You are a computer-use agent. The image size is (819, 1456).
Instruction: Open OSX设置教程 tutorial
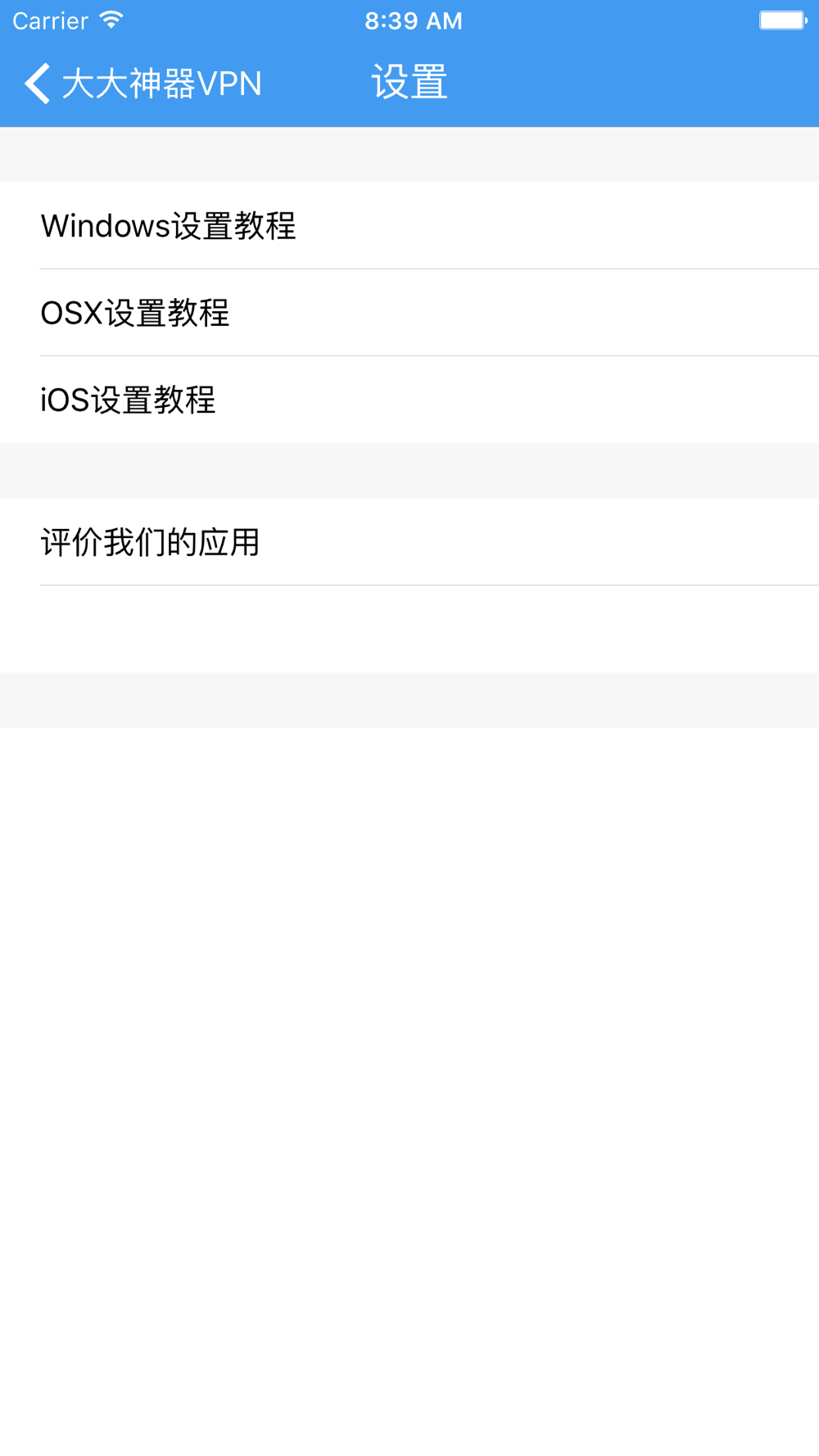coord(135,313)
